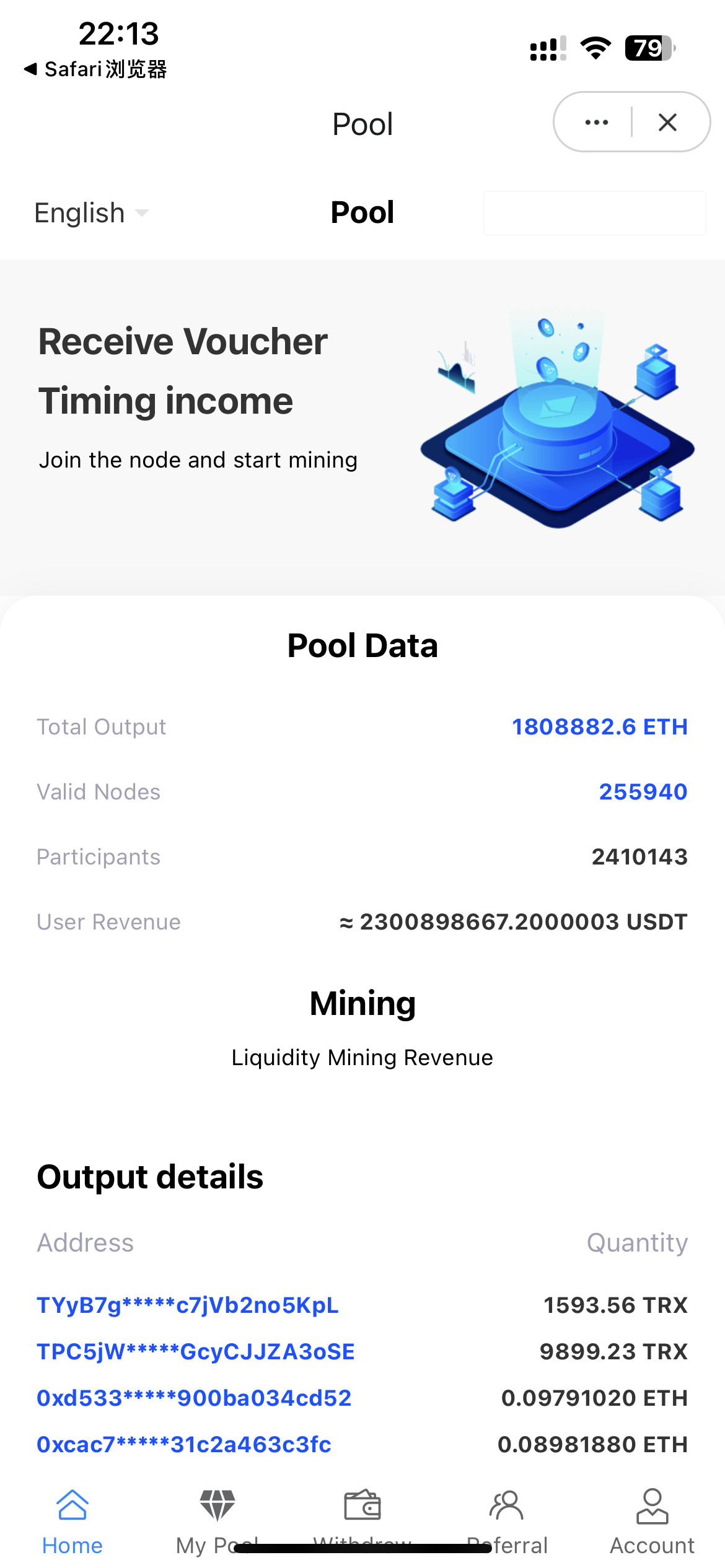Open address 0xd533*****900ba034cd52

(x=193, y=1398)
